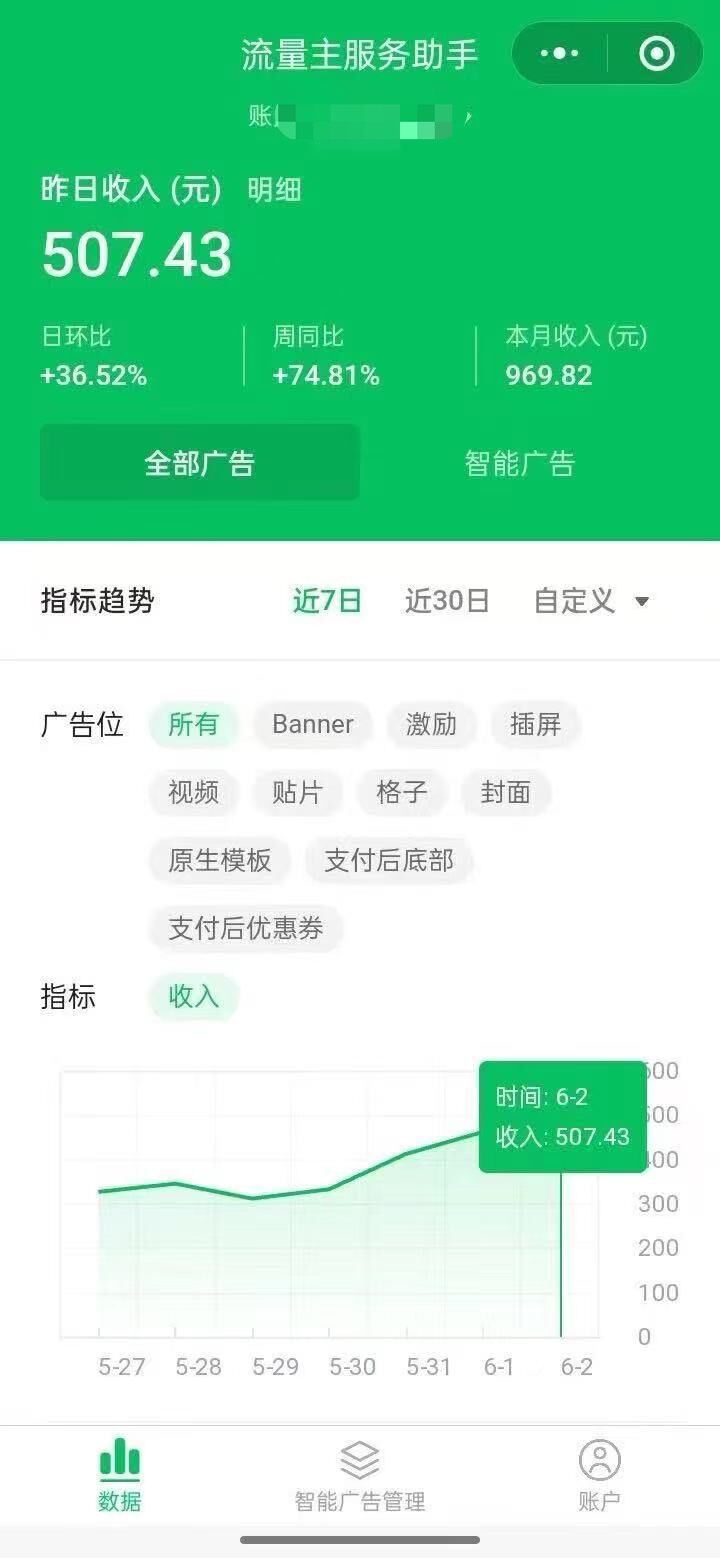This screenshot has height=1558, width=720.
Task: Filter by the 封面 ad slot
Action: (x=505, y=793)
